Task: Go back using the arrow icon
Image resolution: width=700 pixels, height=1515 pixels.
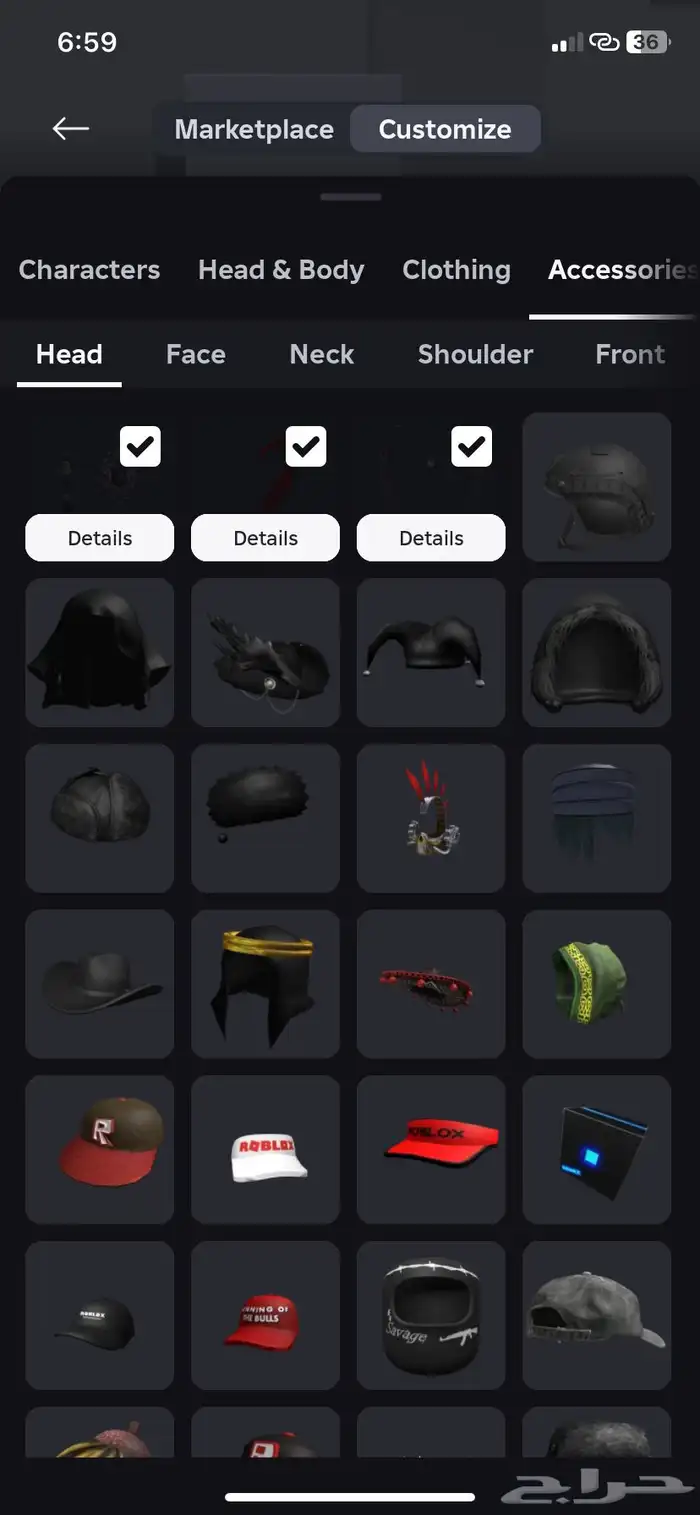Action: (71, 129)
